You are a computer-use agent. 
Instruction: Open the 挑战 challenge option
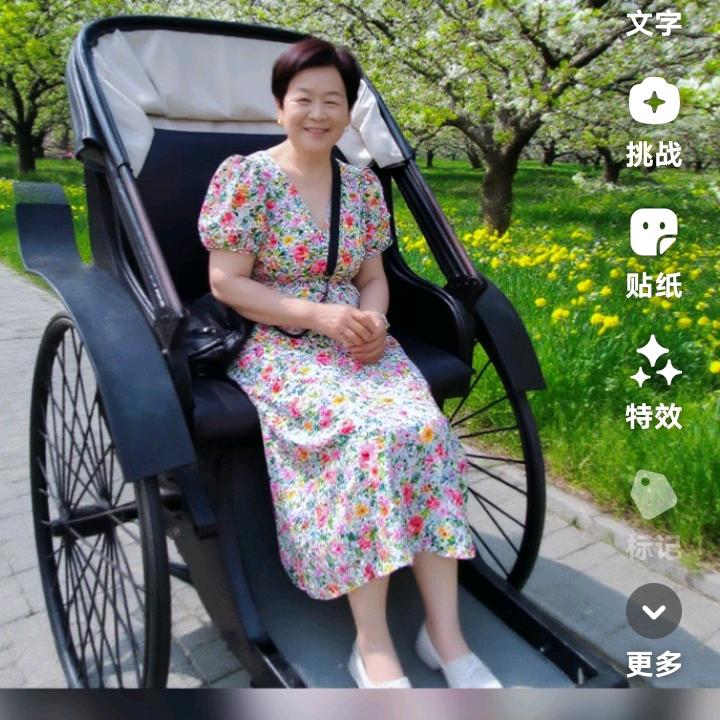tap(654, 122)
